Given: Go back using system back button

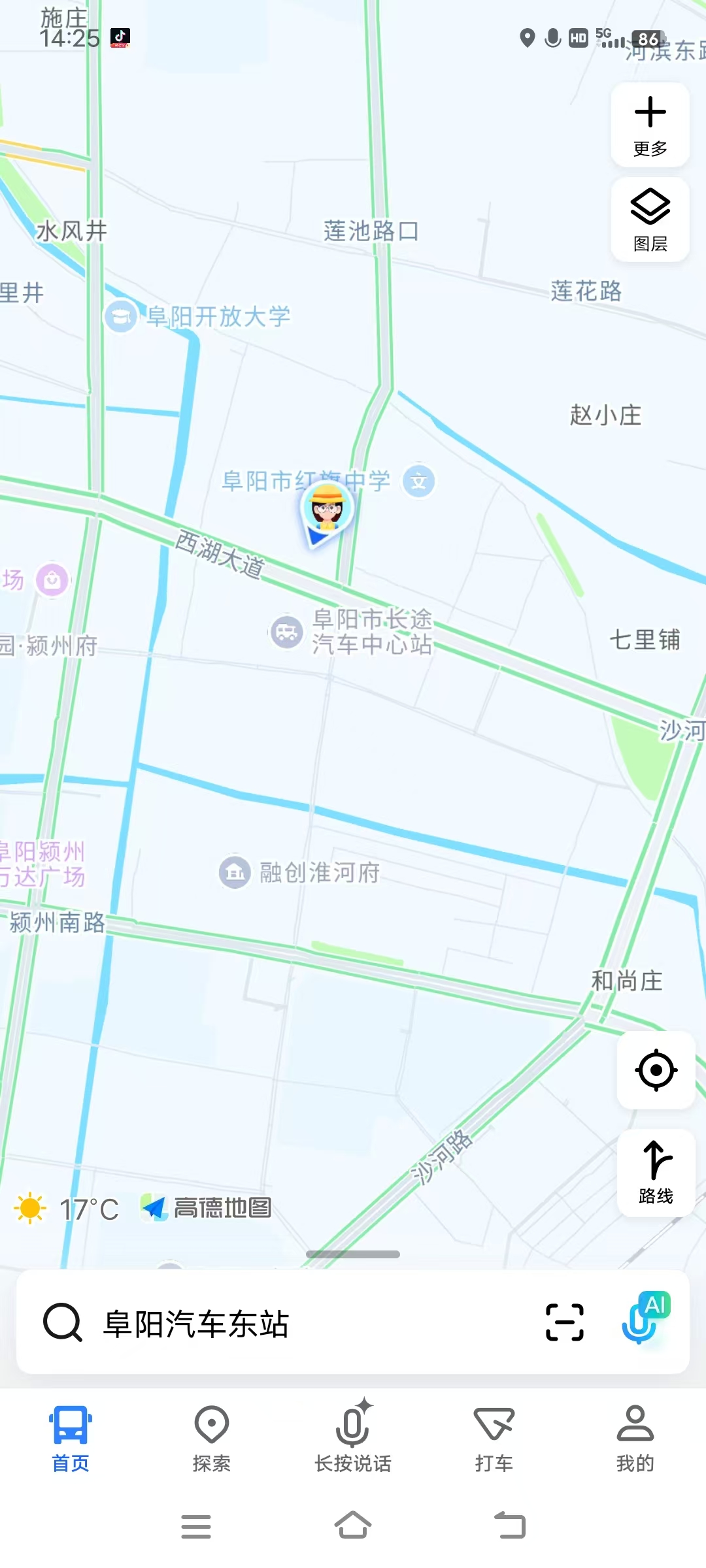Looking at the screenshot, I should coord(510,1526).
